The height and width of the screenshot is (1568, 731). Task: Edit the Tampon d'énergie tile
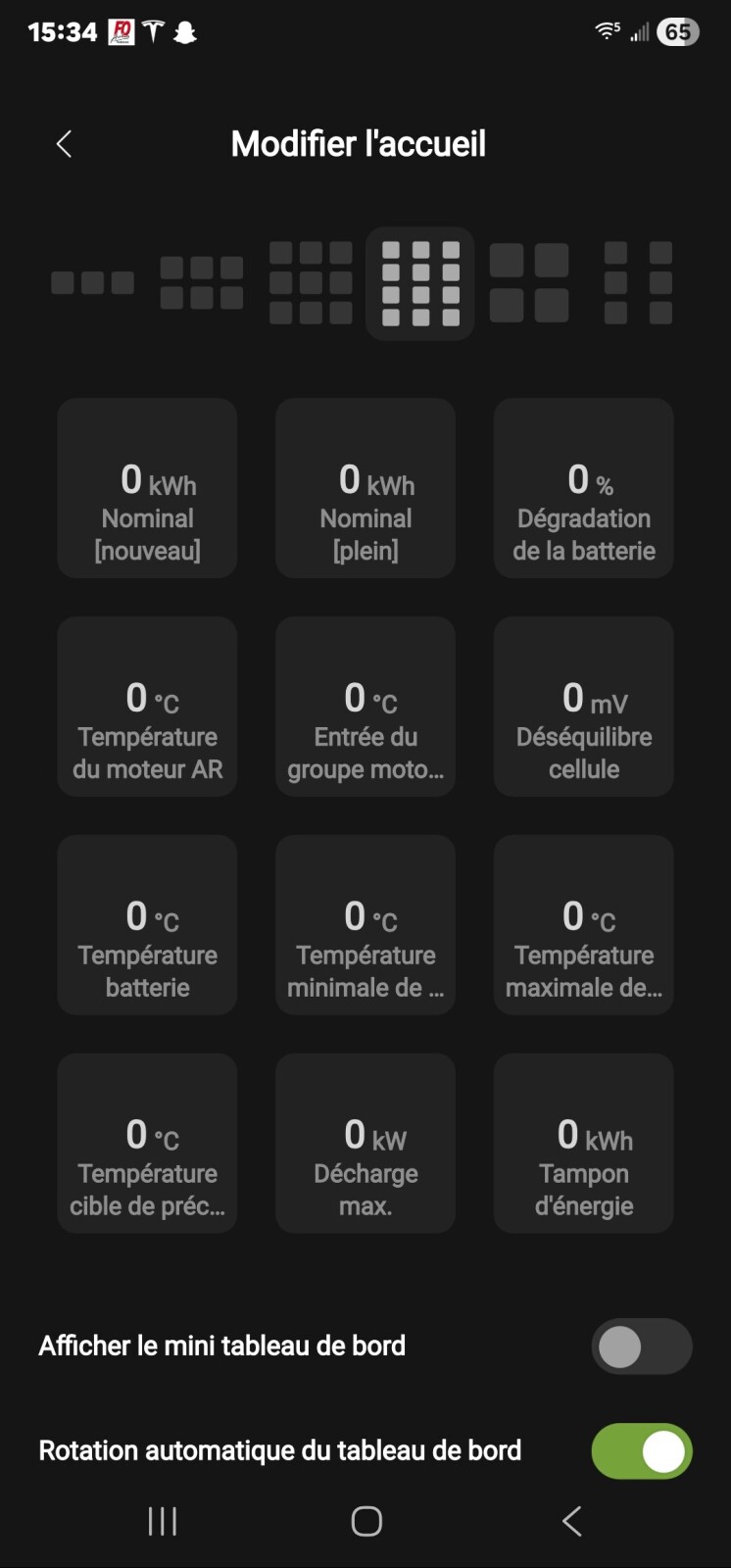[584, 1144]
